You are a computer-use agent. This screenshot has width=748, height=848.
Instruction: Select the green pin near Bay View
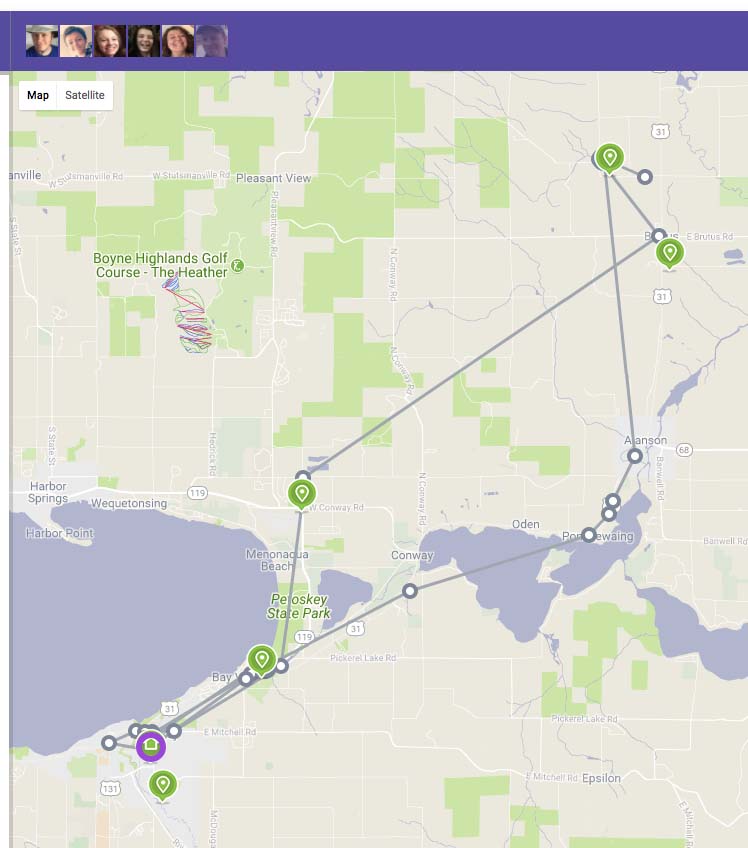pos(262,659)
